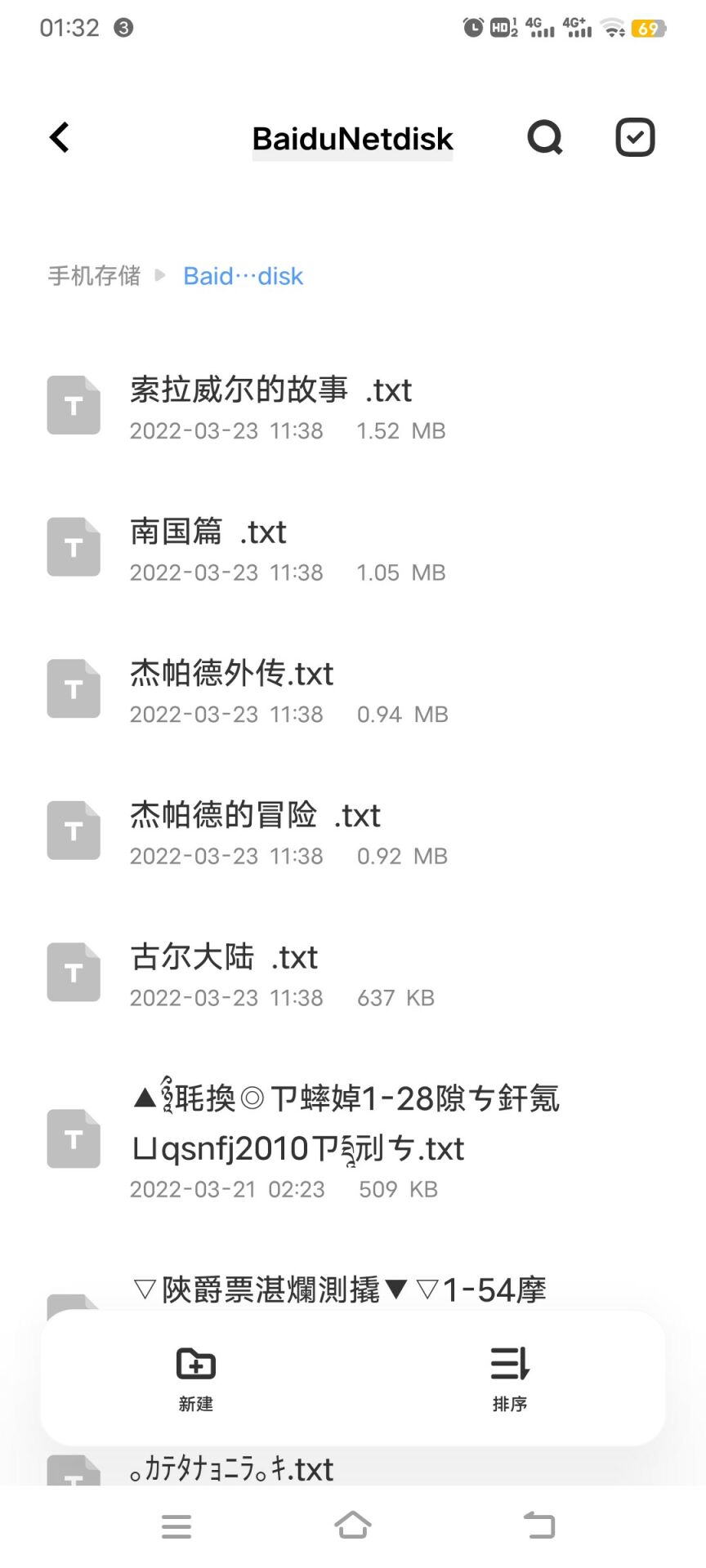Screen dimensions: 706x1568
Task: Open 排序 sort options
Action: click(x=510, y=1379)
